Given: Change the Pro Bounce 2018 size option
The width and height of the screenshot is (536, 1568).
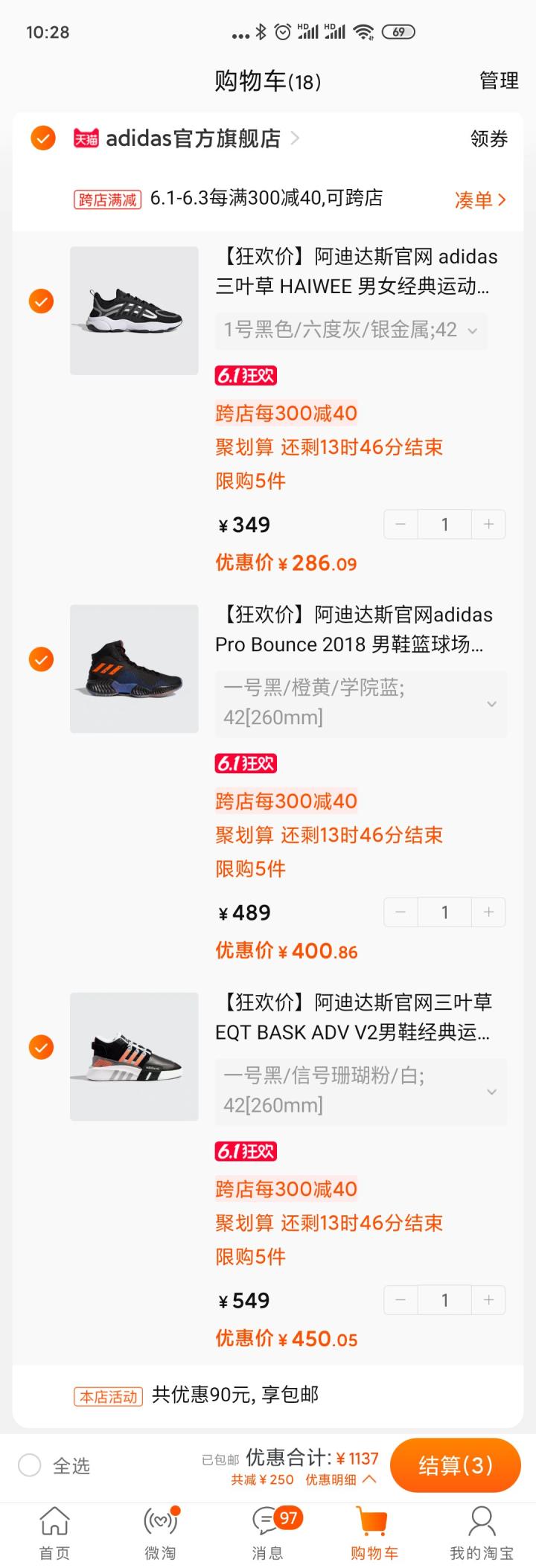Looking at the screenshot, I should point(360,703).
